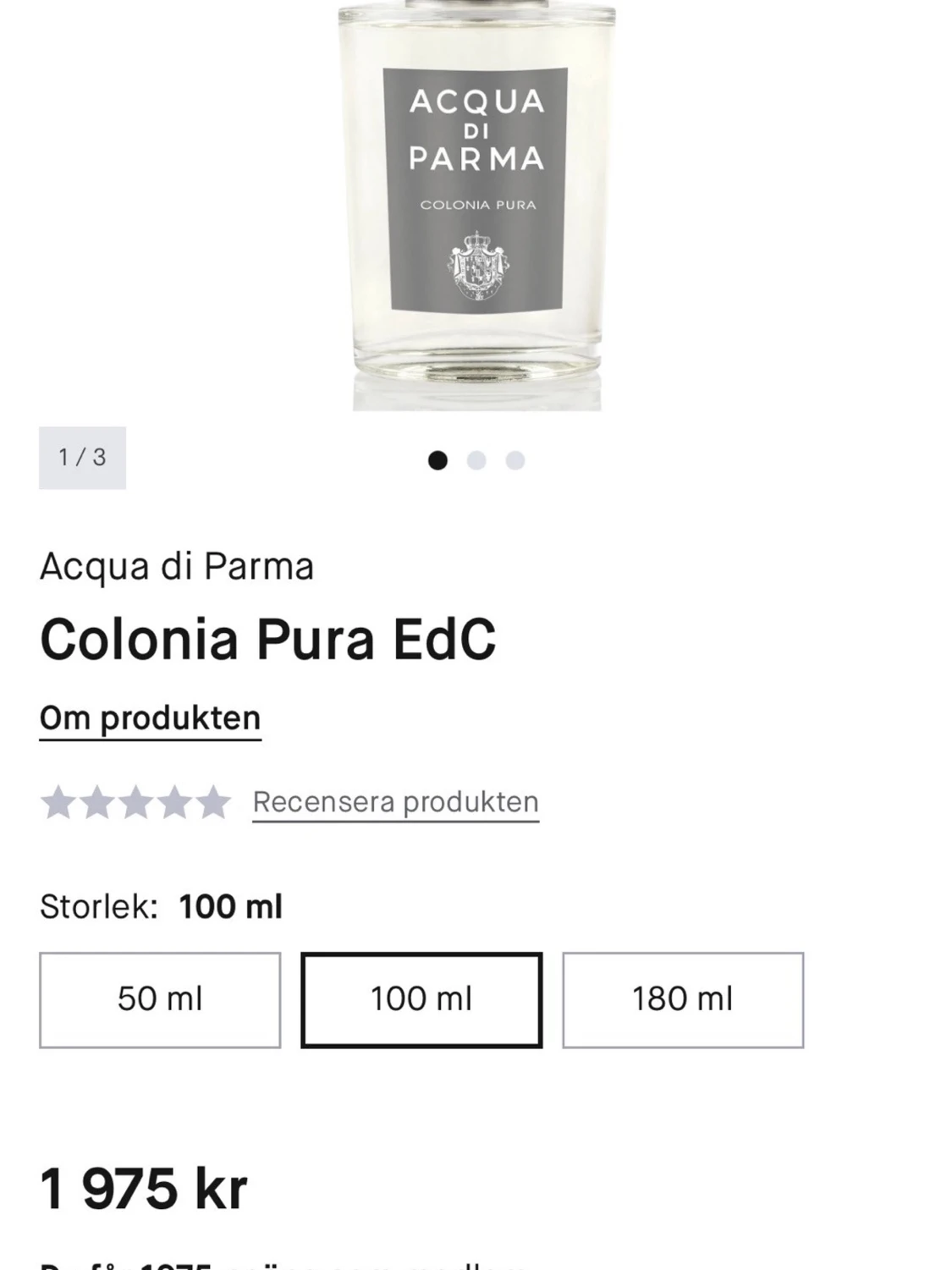
Task: Click the 1 / 3 image counter badge
Action: coord(80,458)
